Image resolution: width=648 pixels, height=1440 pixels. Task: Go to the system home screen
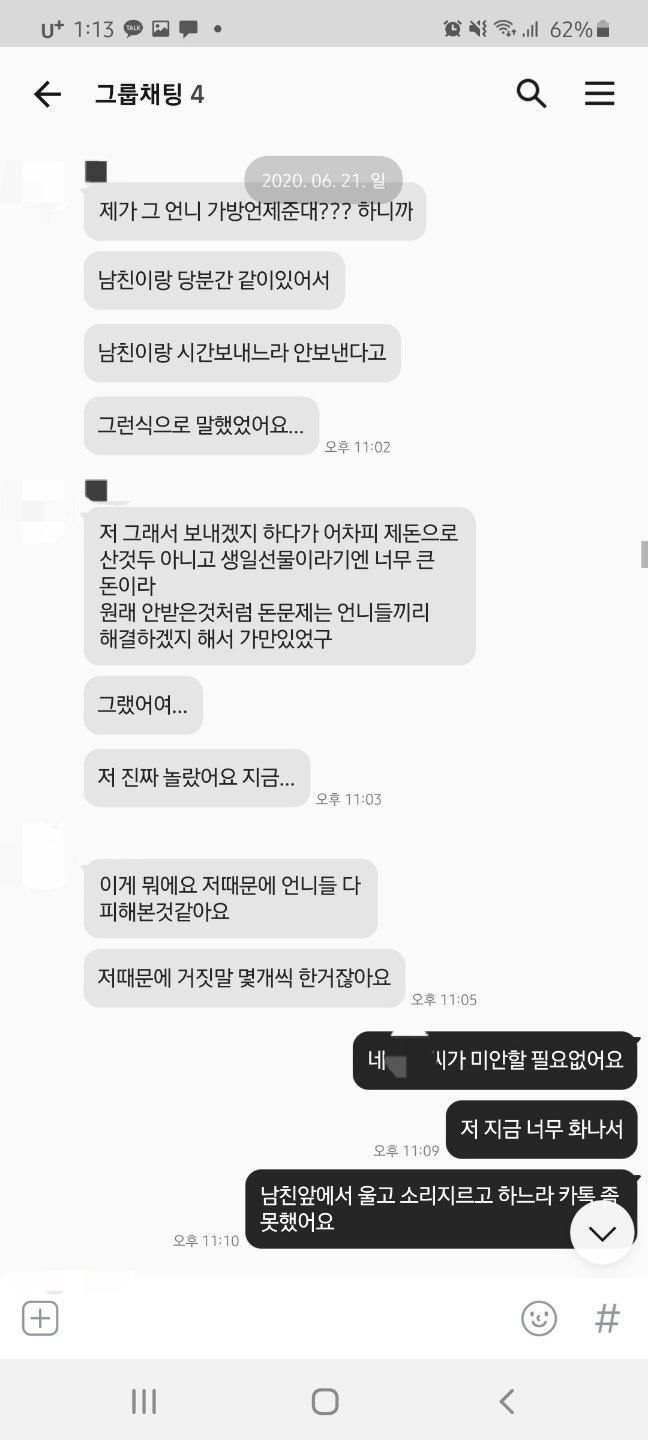324,1401
